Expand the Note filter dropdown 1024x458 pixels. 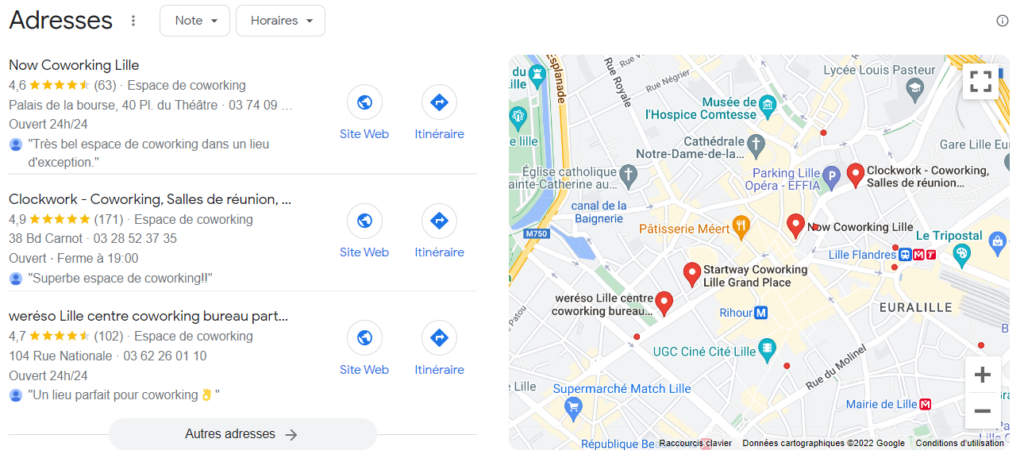pos(195,21)
